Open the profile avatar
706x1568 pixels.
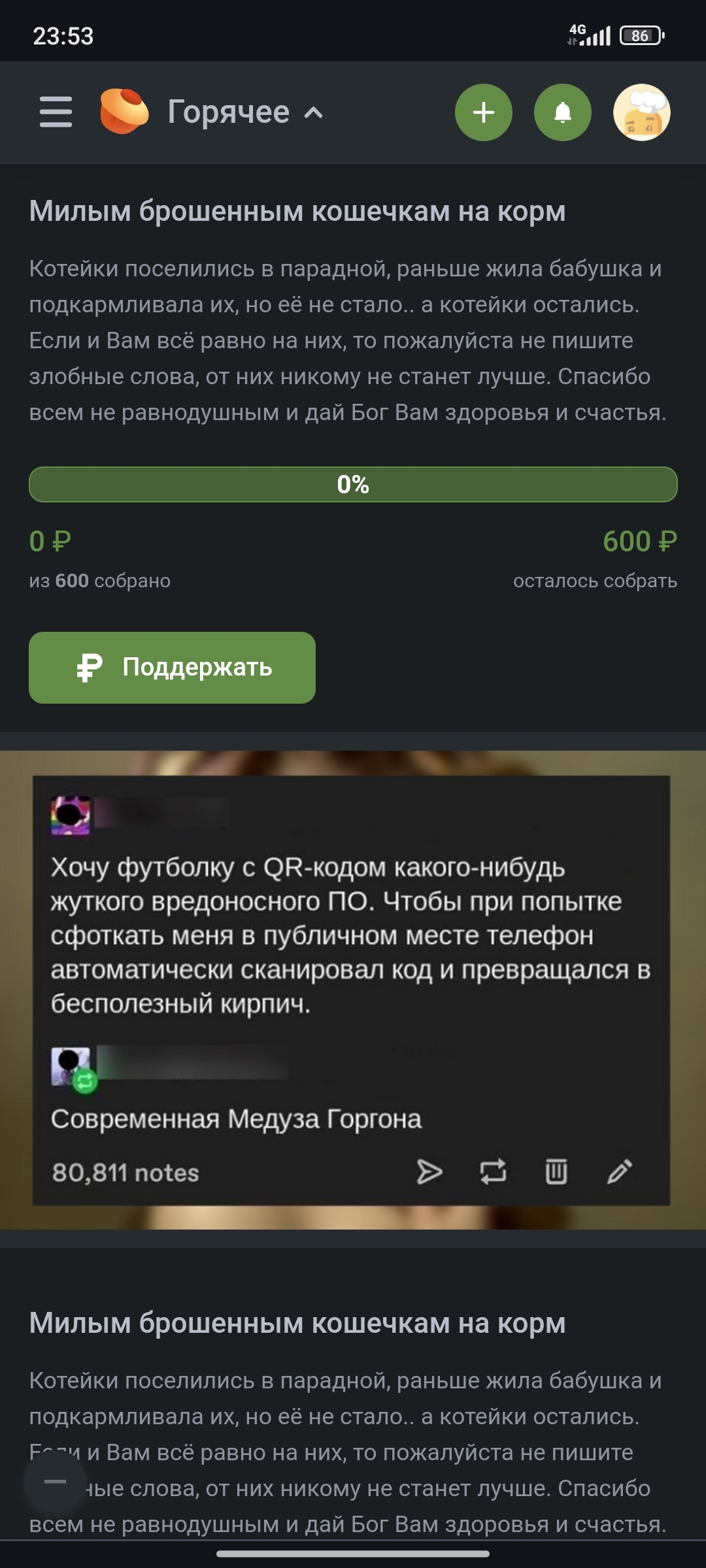642,112
